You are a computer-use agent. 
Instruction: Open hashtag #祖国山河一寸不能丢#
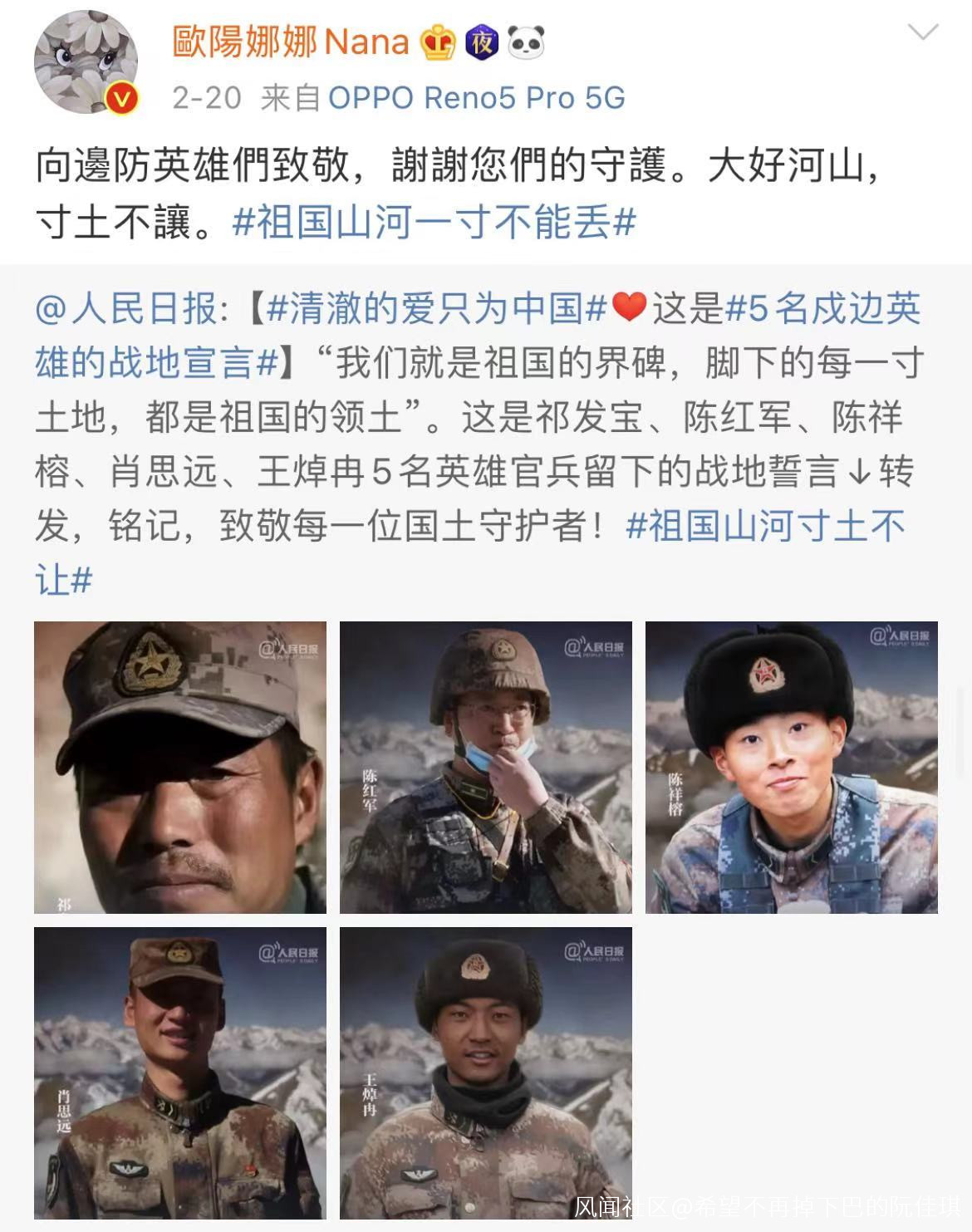click(434, 223)
